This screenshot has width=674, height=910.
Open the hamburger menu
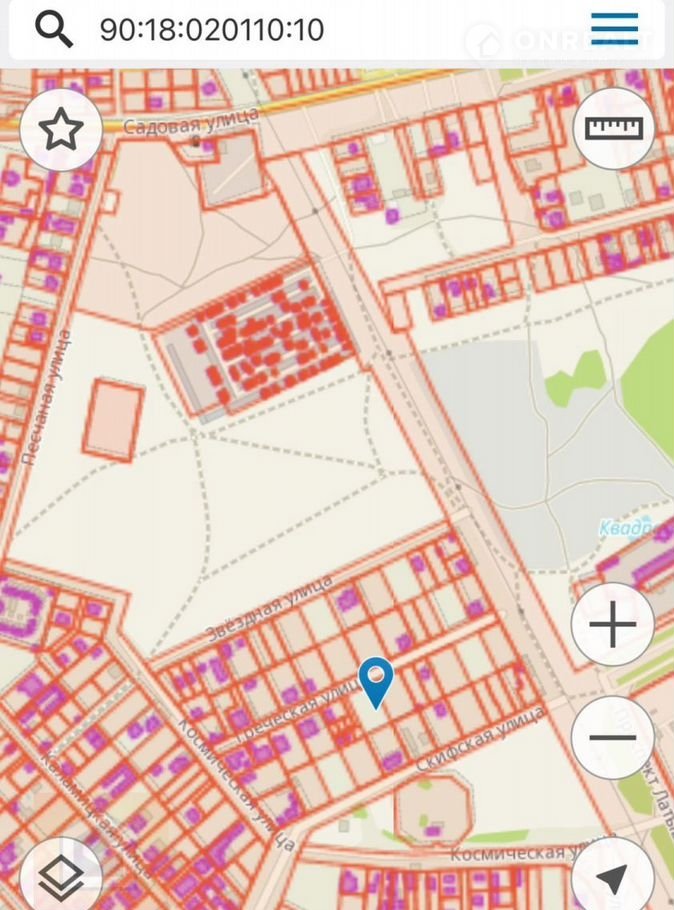click(x=614, y=29)
